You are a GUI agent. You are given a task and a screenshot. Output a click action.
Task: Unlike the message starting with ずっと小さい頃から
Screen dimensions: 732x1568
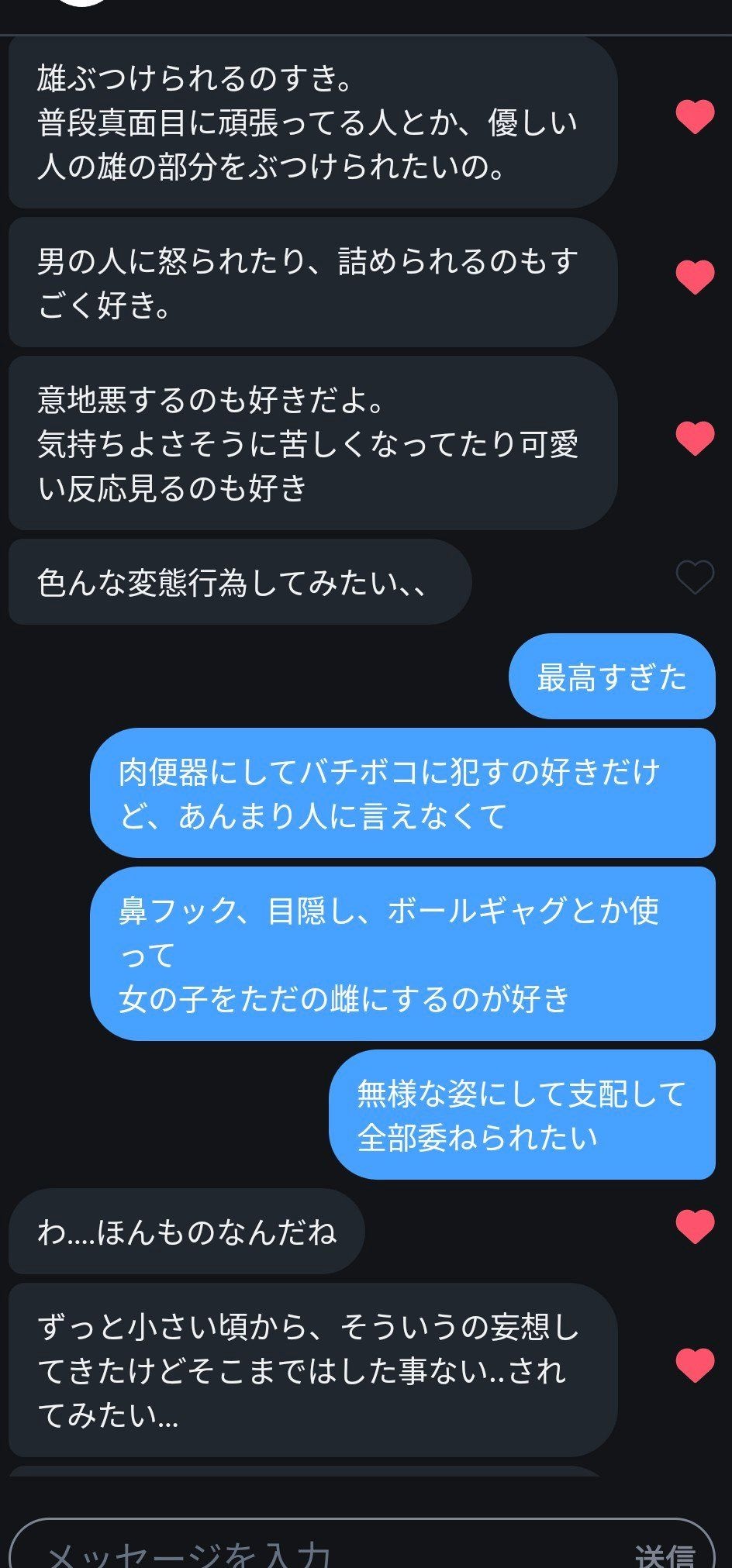(694, 1366)
